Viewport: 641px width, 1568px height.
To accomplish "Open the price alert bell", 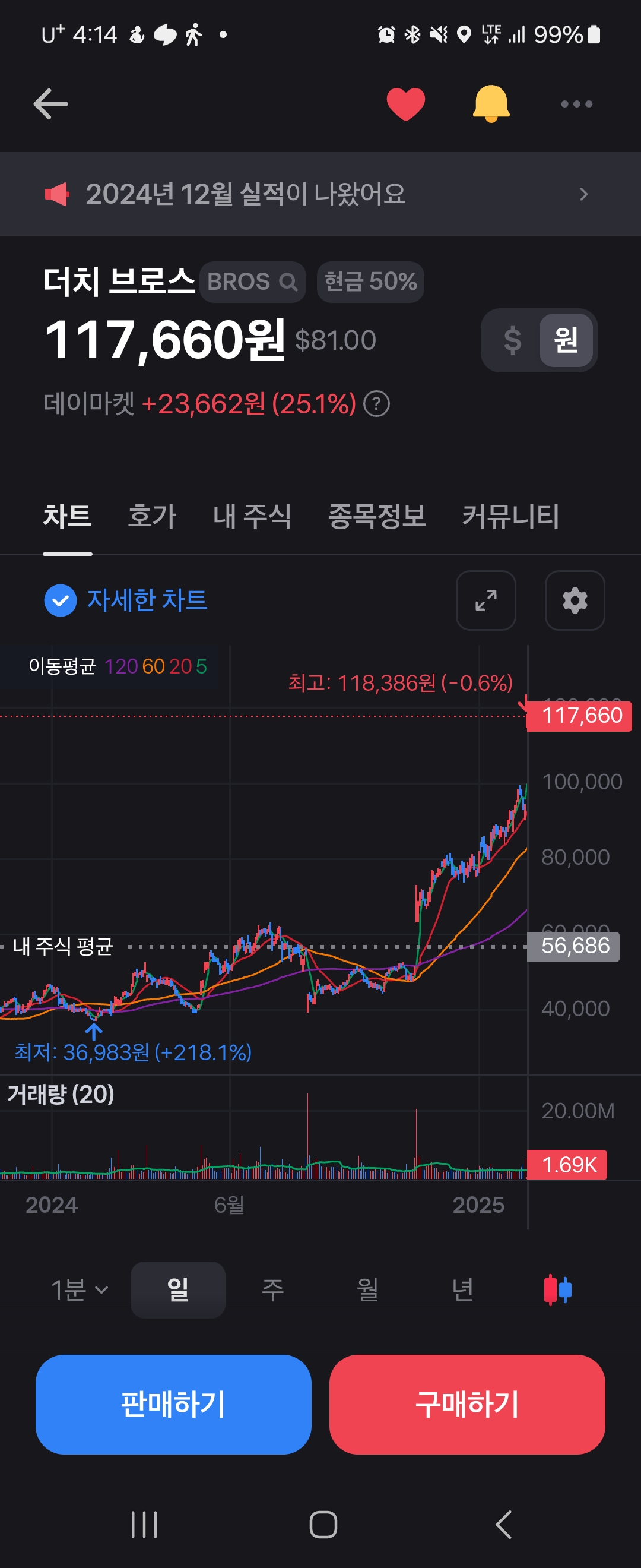I will point(491,104).
